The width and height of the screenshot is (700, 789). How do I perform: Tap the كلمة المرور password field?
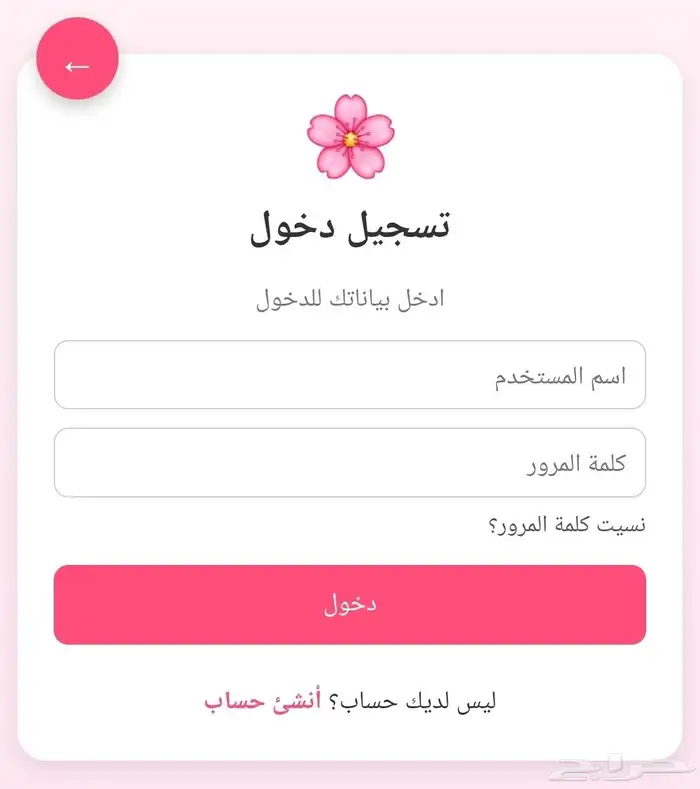pos(349,464)
